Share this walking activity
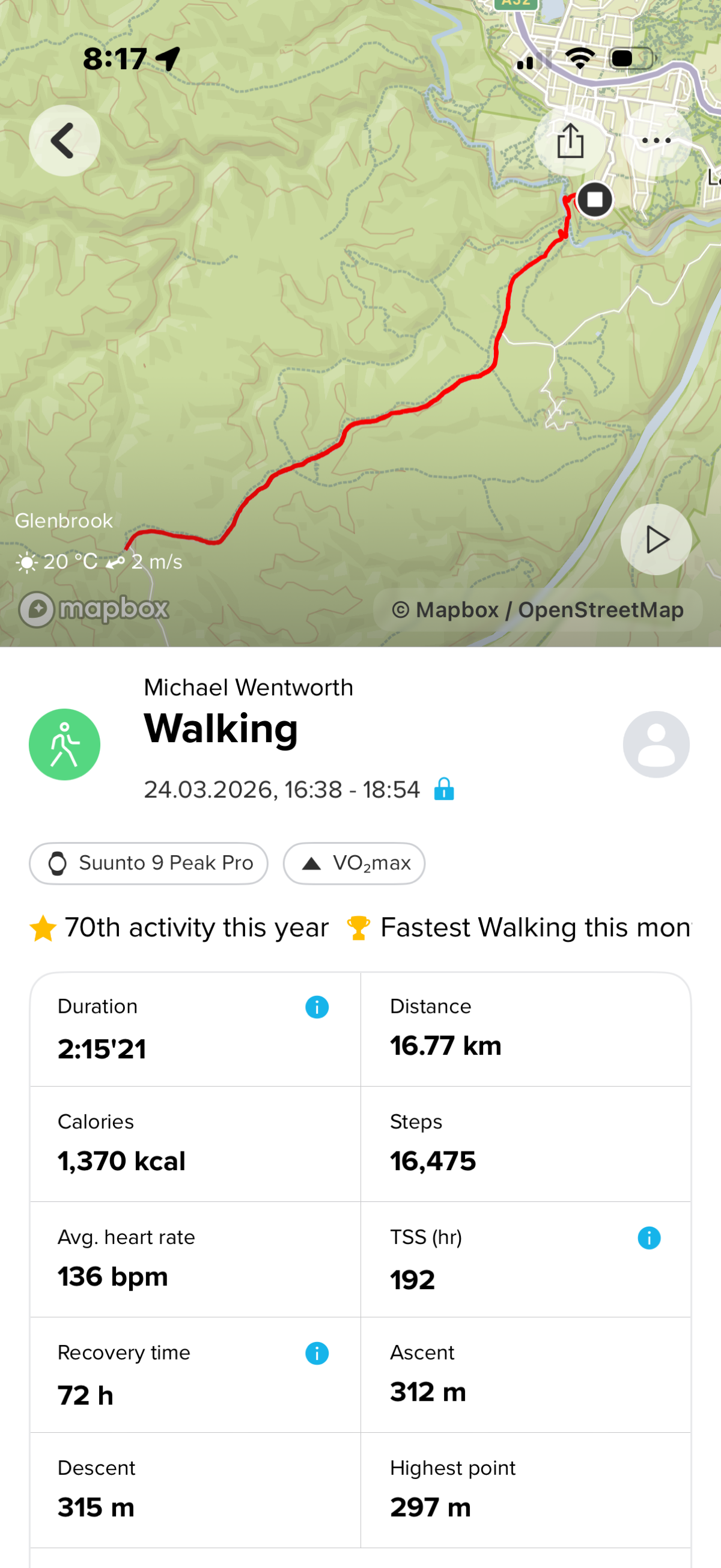 pyautogui.click(x=570, y=141)
